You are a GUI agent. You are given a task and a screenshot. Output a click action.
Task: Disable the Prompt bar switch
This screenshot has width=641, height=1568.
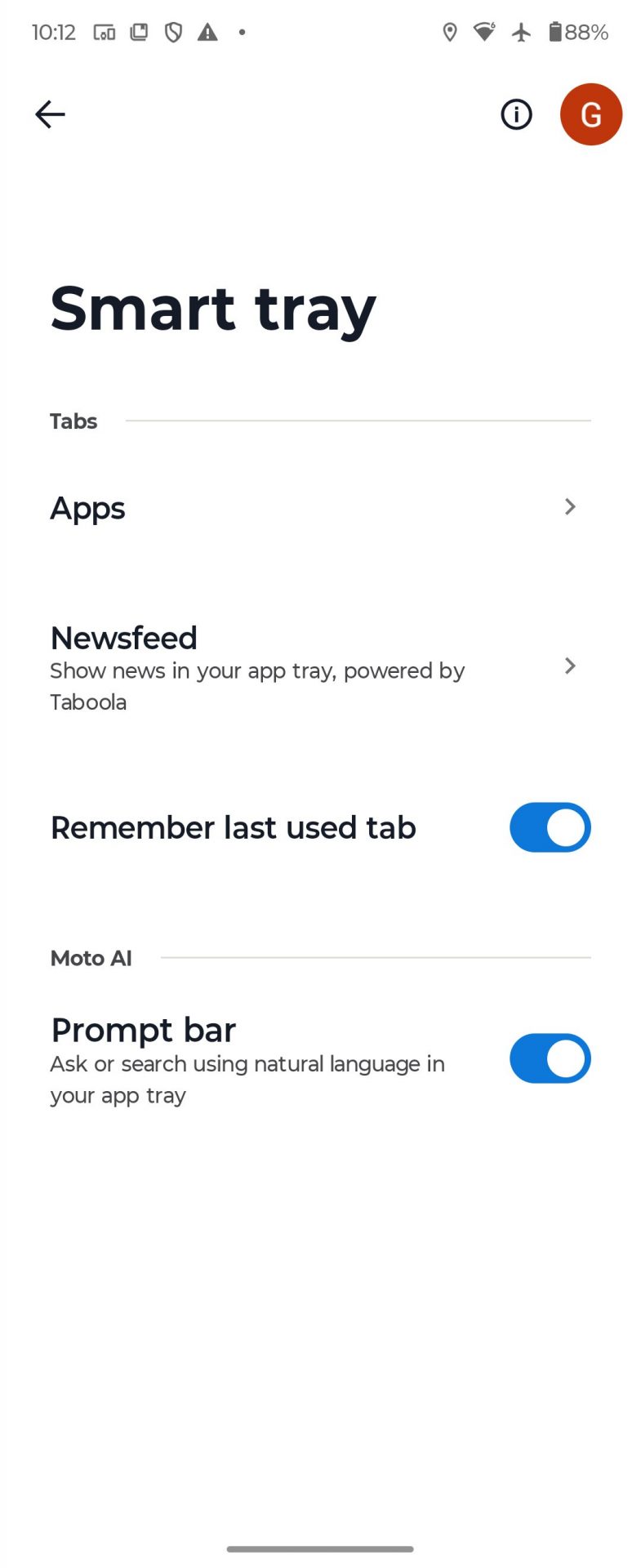click(x=550, y=1058)
